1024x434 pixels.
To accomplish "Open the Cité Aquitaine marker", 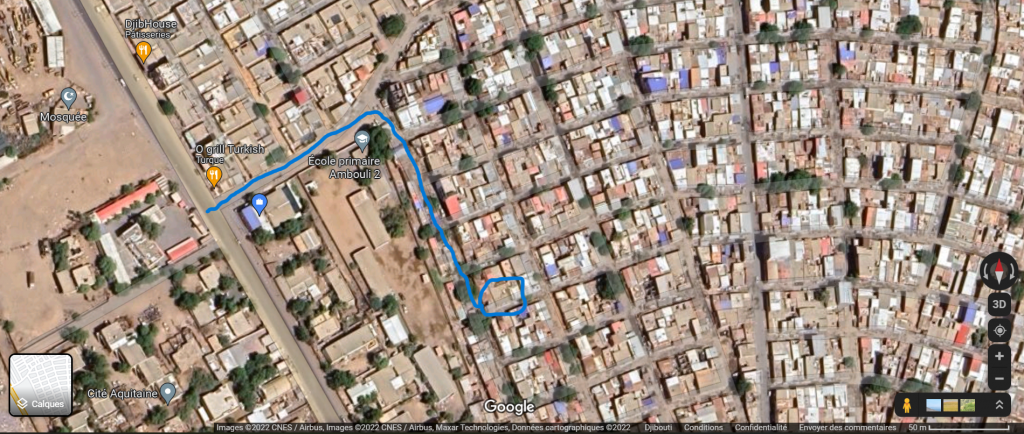I will click(x=168, y=392).
